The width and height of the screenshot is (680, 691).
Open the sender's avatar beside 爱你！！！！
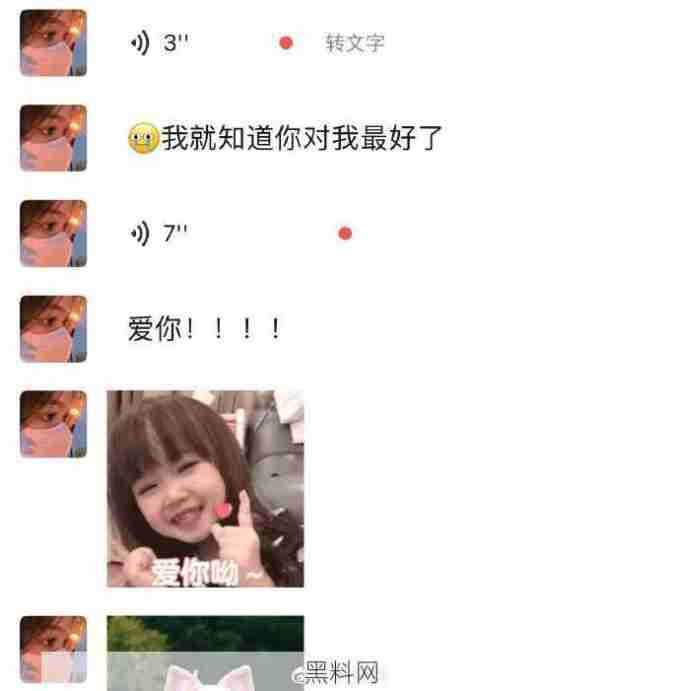[53, 329]
